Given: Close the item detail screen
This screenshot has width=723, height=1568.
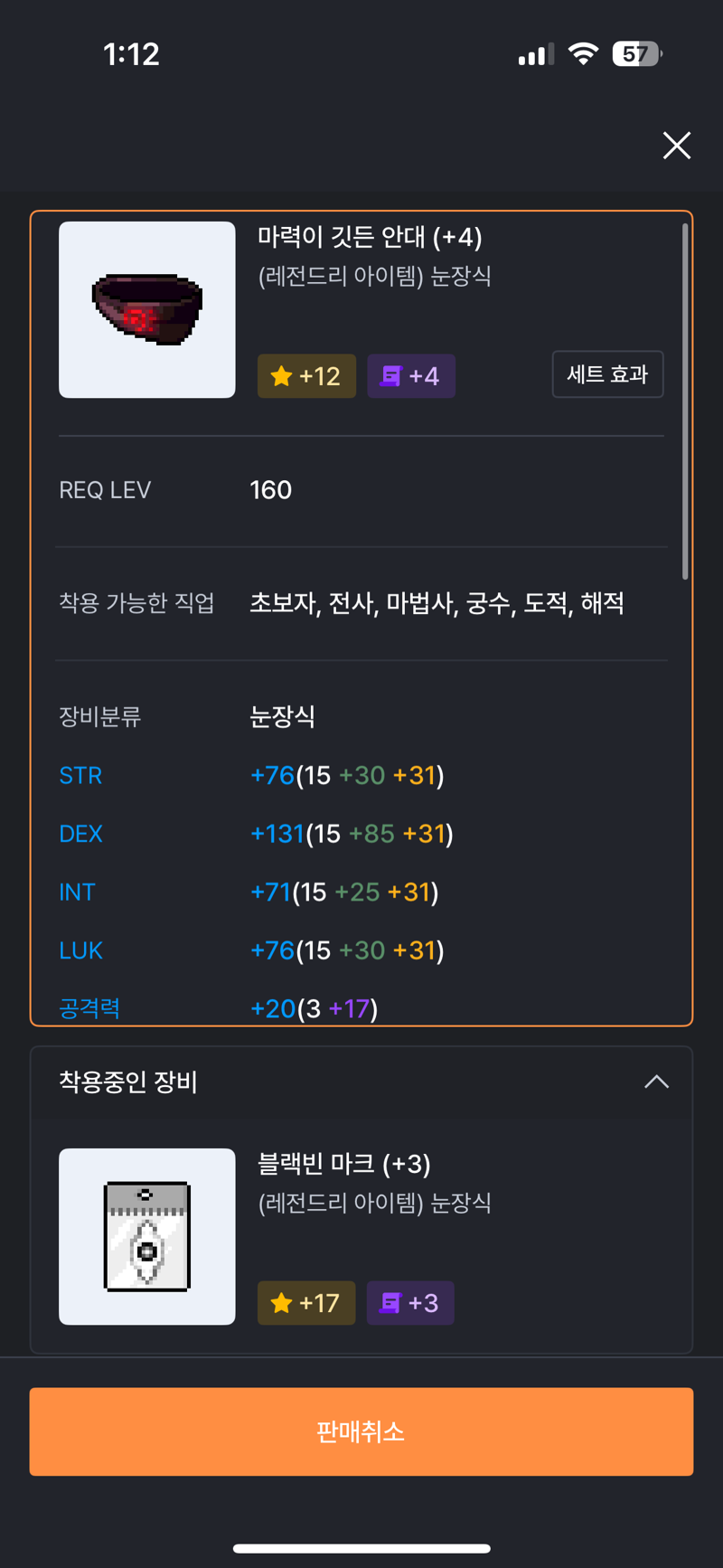Looking at the screenshot, I should pos(676,146).
